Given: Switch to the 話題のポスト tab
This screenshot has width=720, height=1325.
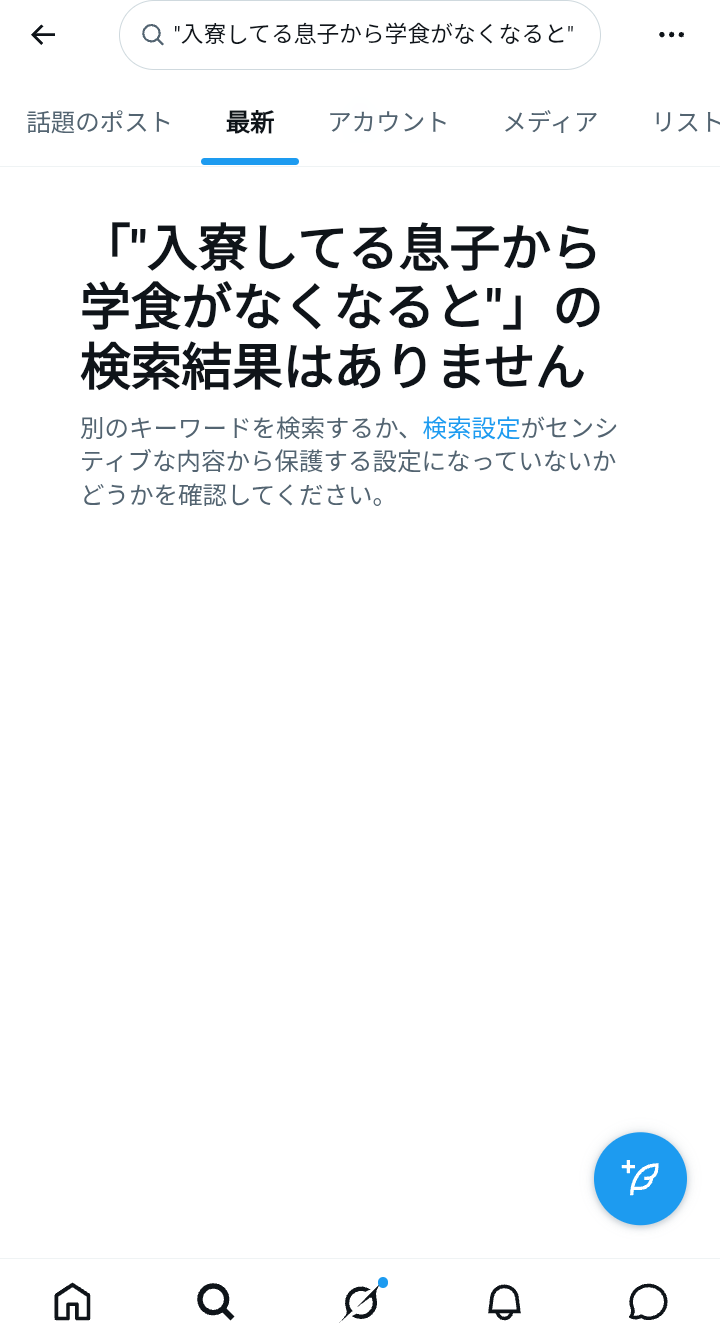Looking at the screenshot, I should pyautogui.click(x=99, y=122).
